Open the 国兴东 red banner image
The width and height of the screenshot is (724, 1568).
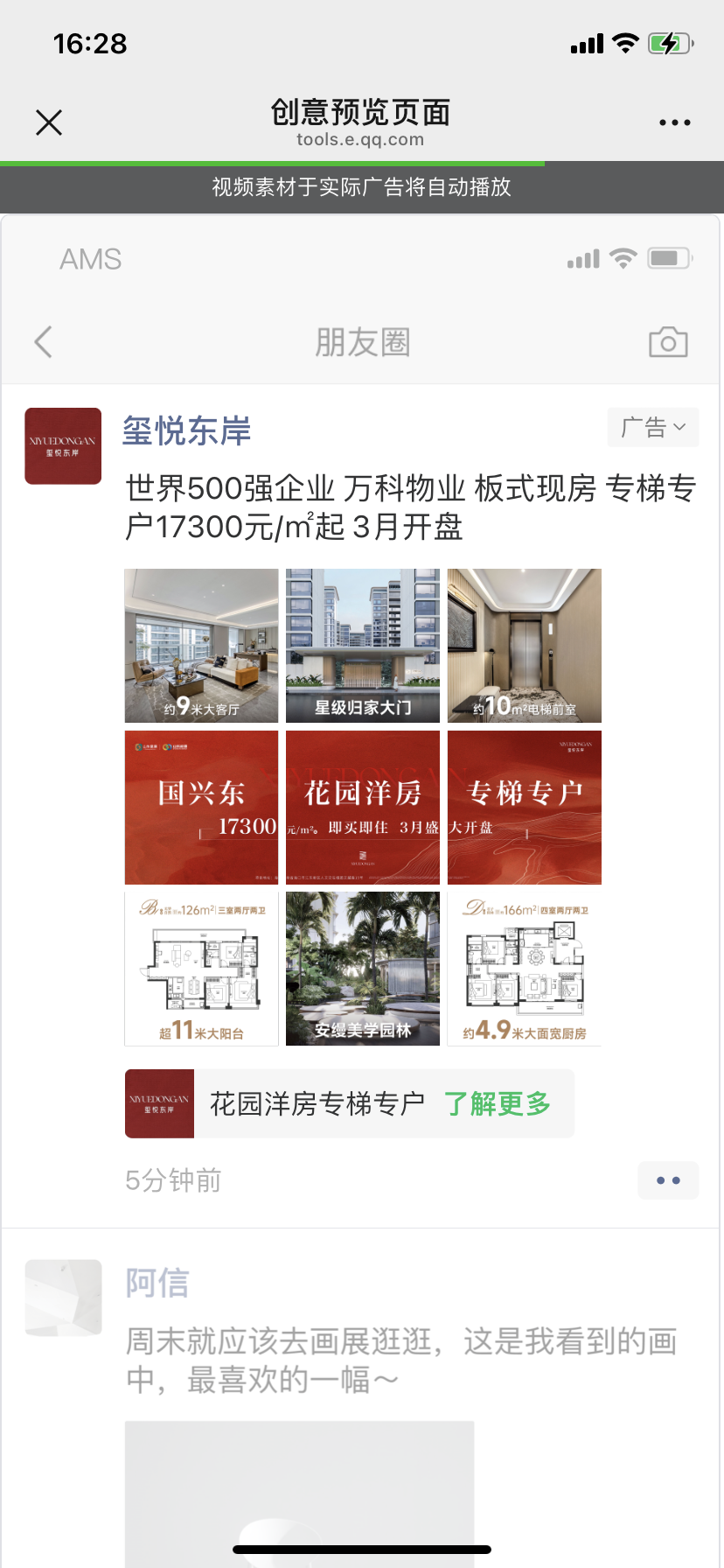click(x=201, y=808)
